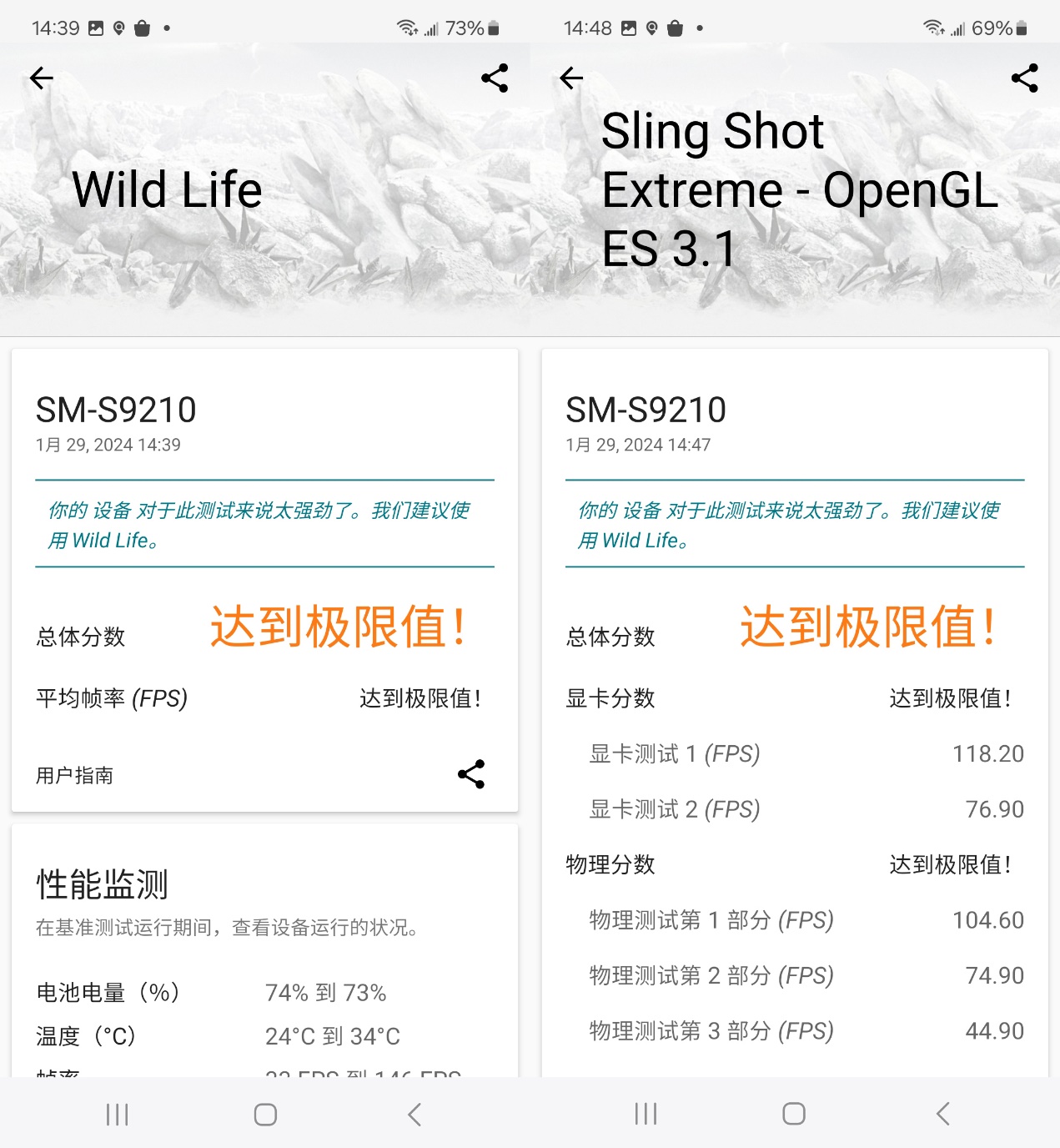Tap the share icon beside 用户指南
Screen dimensions: 1060x1148
(x=471, y=774)
